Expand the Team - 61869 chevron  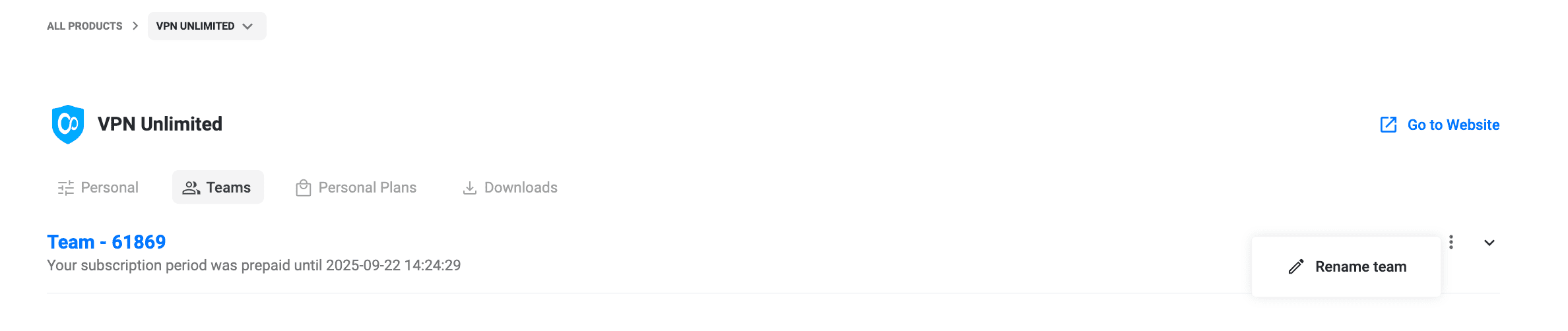(1489, 243)
